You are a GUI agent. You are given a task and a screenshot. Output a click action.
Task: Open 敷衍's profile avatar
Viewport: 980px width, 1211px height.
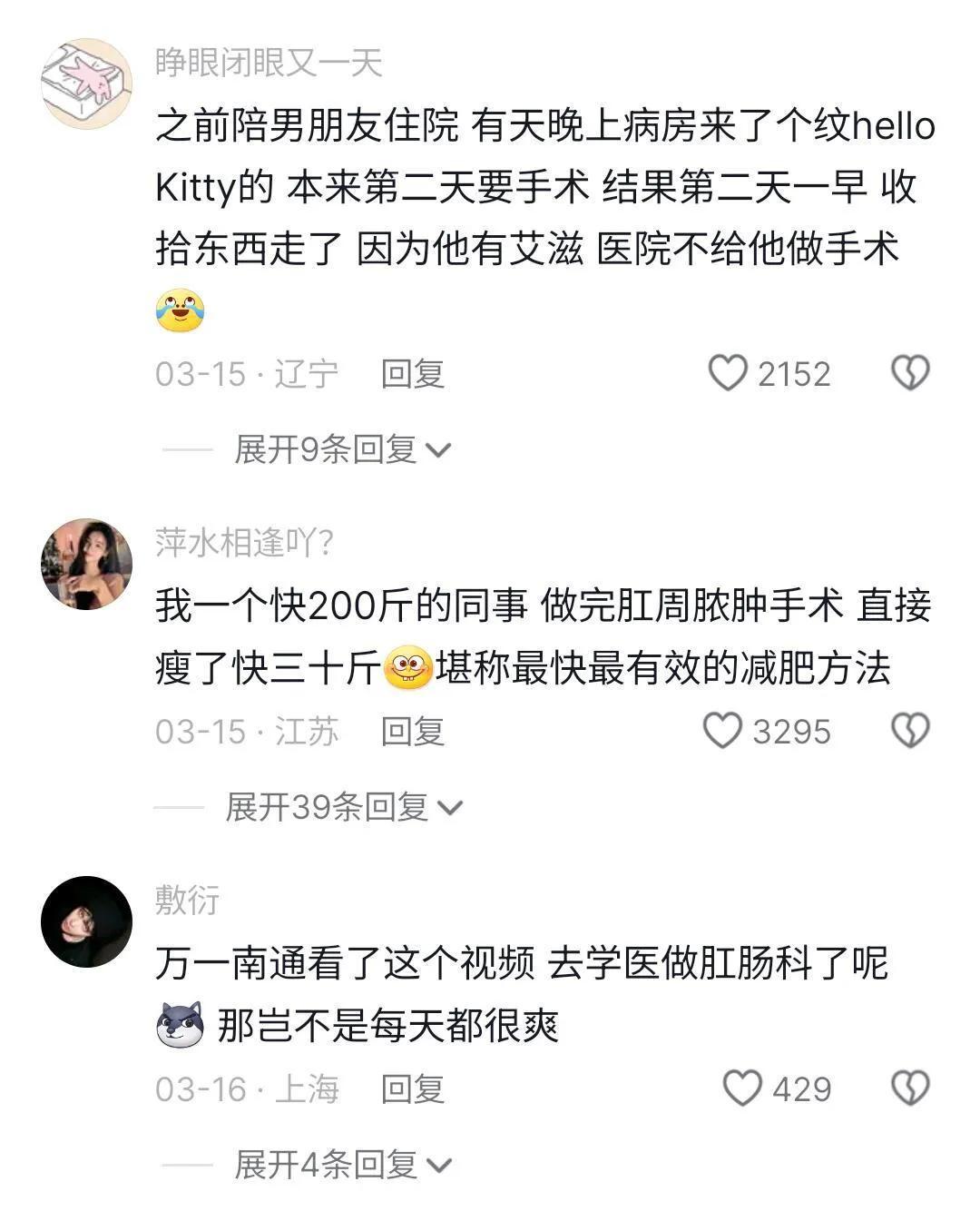(87, 921)
